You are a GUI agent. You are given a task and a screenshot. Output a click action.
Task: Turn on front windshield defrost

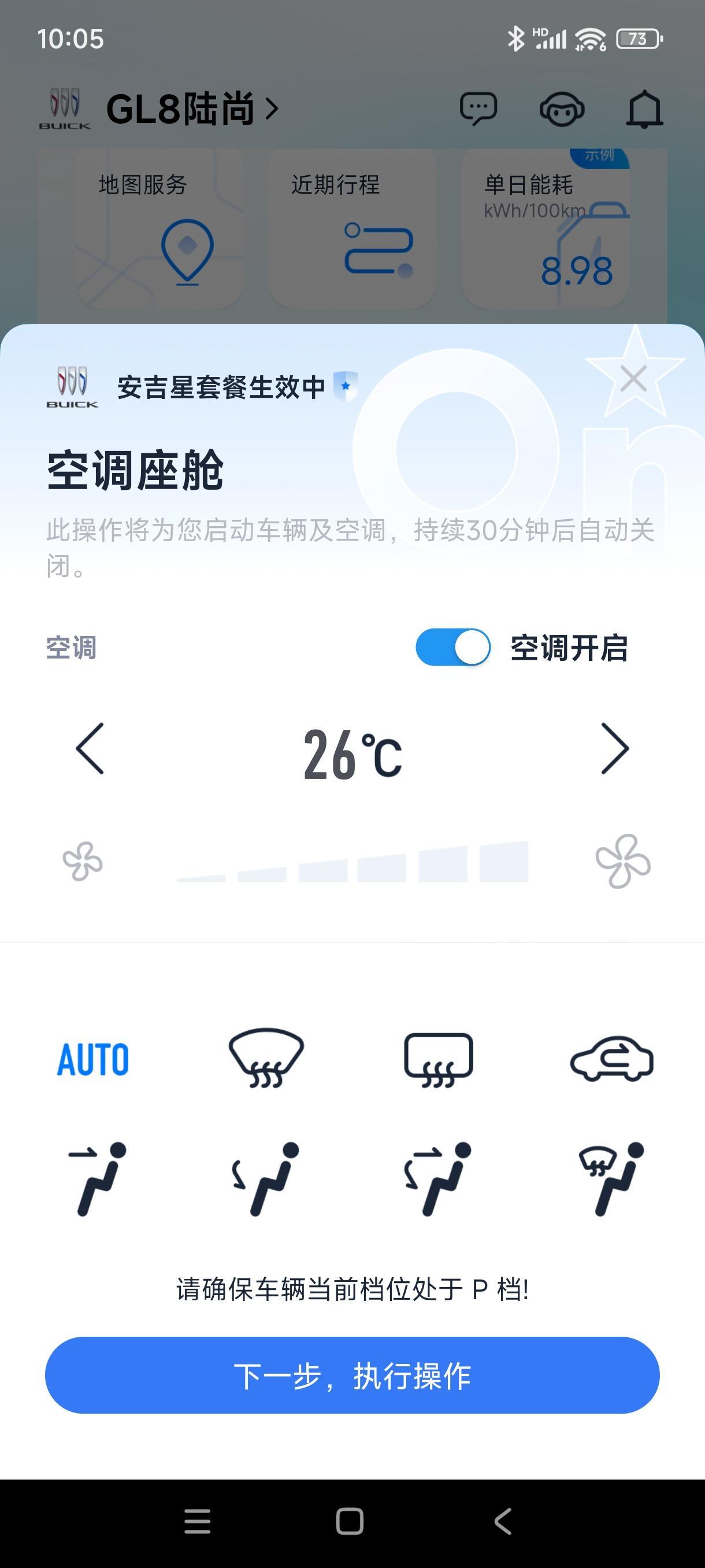(266, 1058)
